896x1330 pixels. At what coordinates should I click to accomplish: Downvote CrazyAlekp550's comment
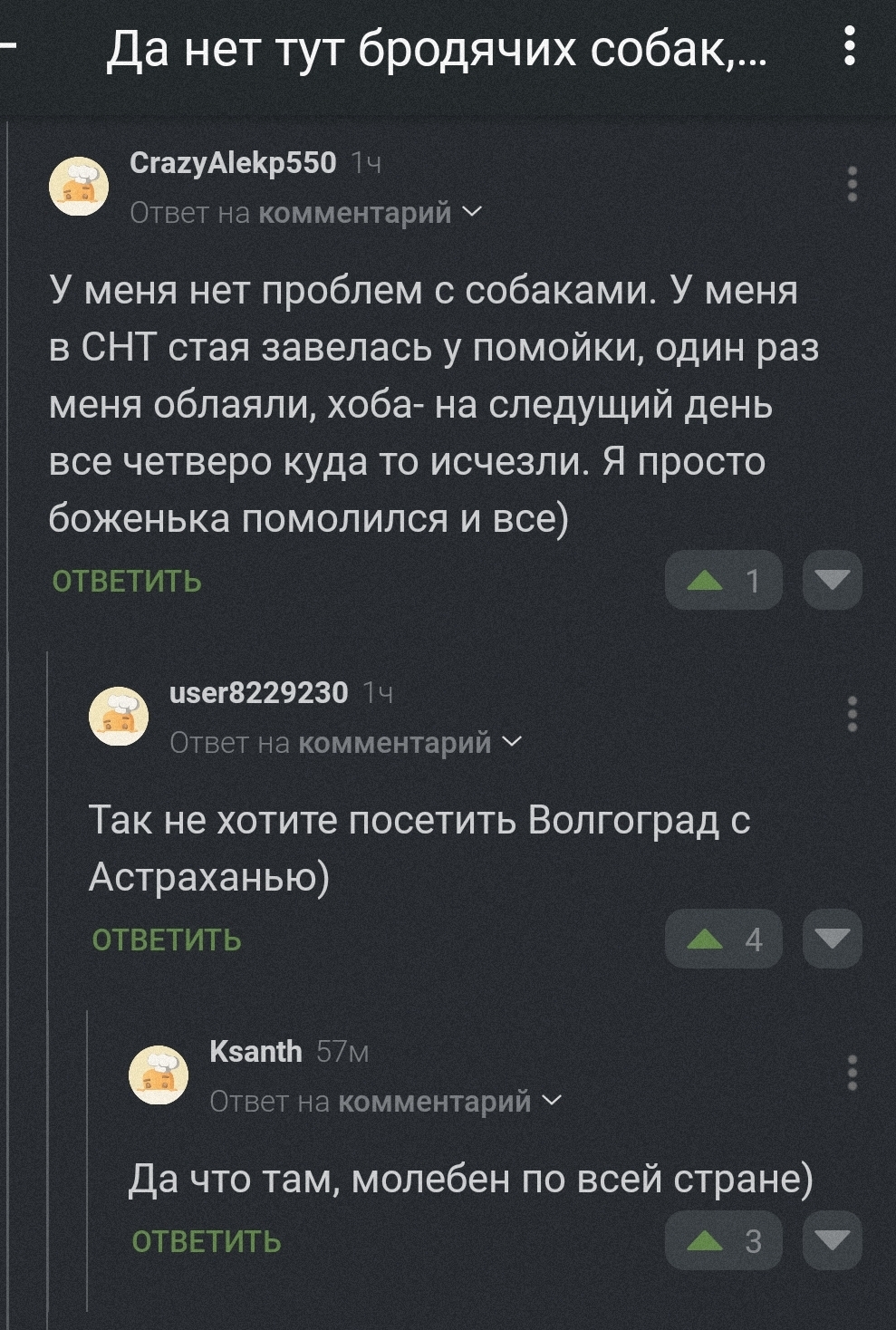click(x=833, y=580)
